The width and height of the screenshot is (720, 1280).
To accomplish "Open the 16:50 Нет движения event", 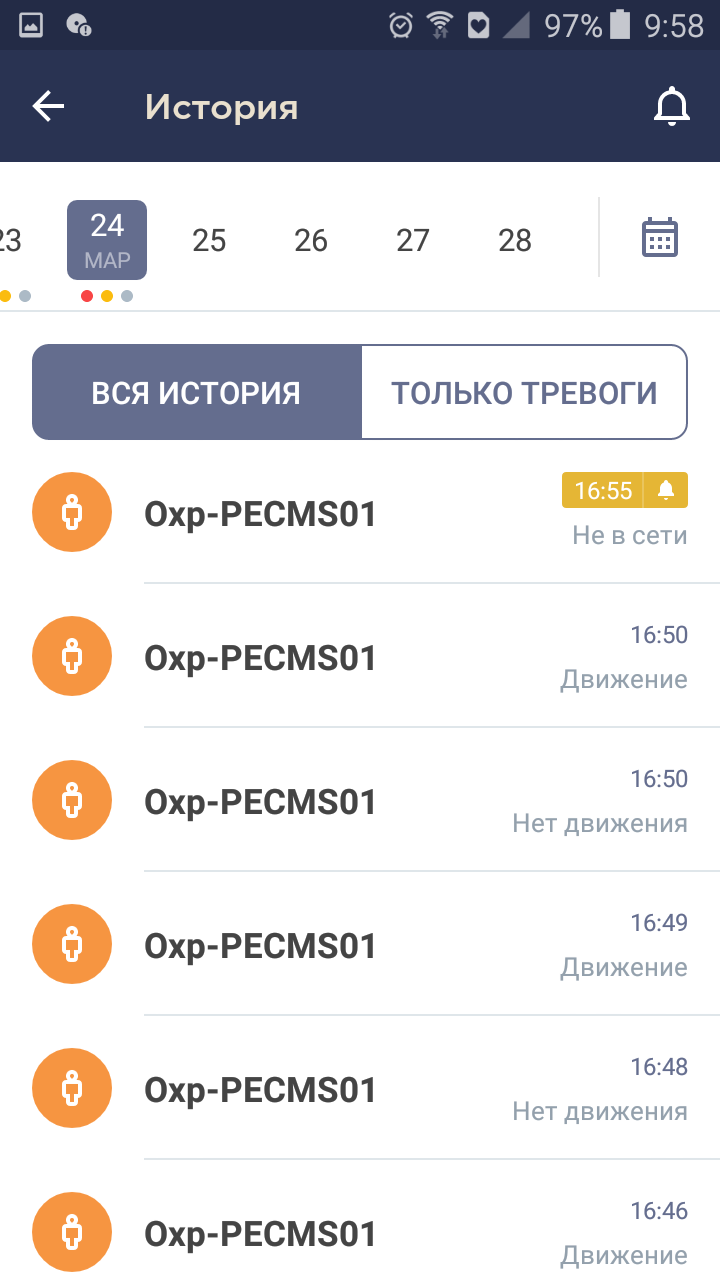I will point(360,800).
